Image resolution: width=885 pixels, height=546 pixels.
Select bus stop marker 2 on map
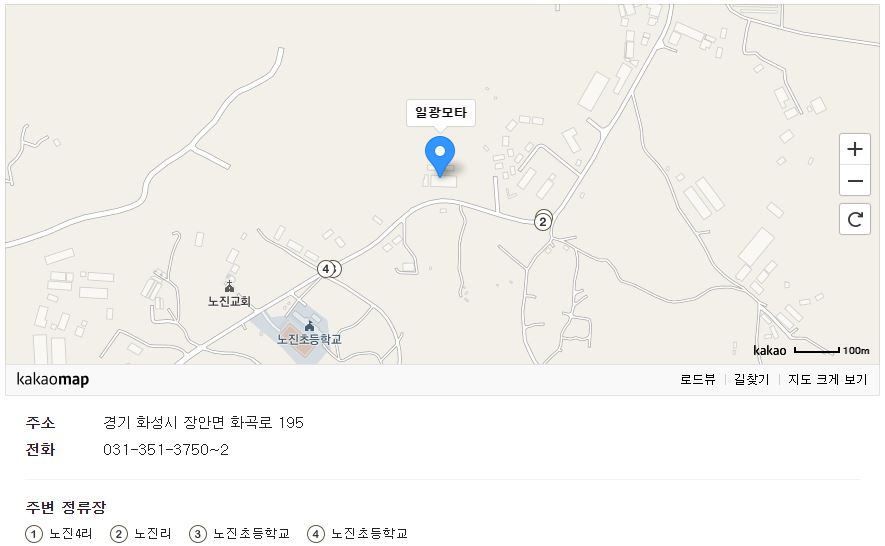[543, 221]
